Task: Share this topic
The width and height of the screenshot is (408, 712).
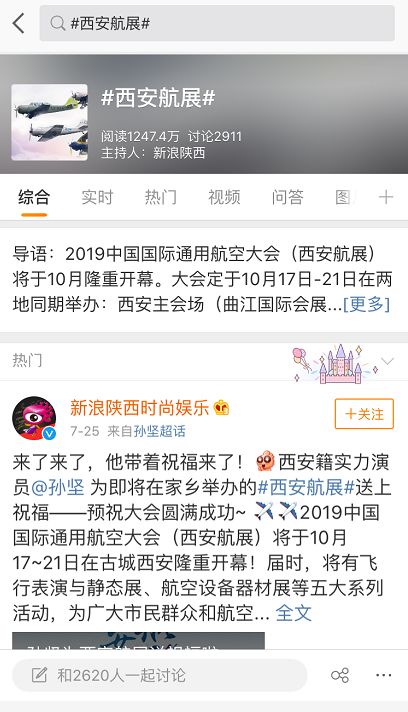Action: click(x=340, y=675)
